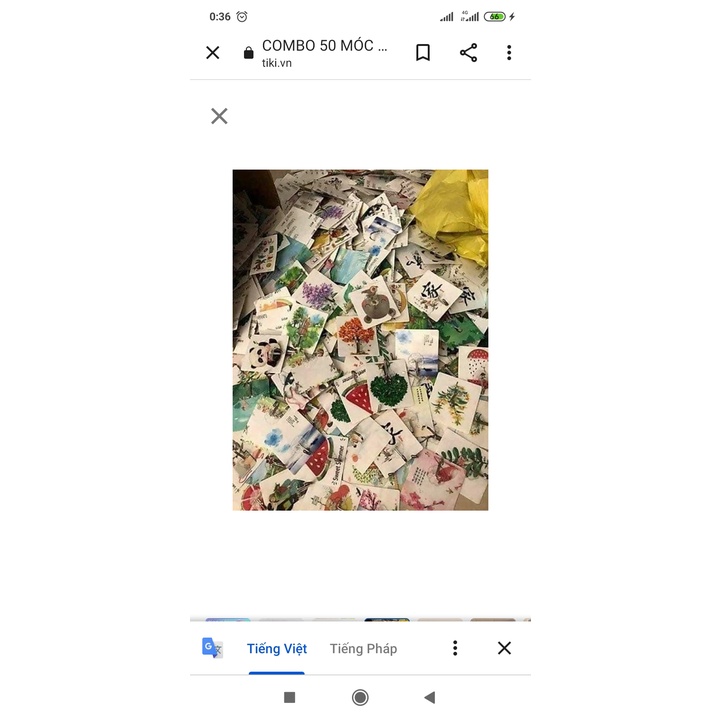
Task: Switch translation to Tiếng Việt
Action: [x=277, y=648]
